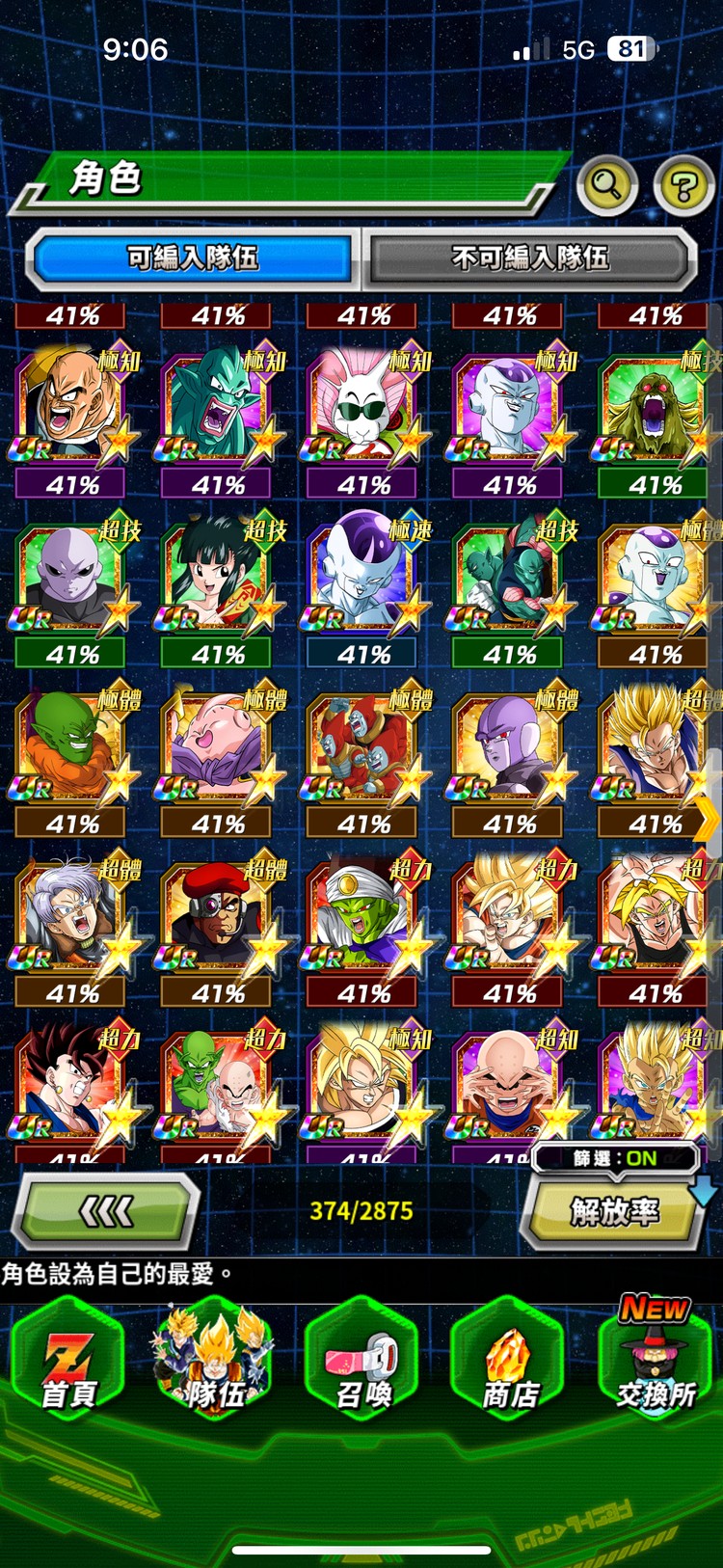The height and width of the screenshot is (1568, 723).
Task: Open the question mark help icon
Action: [x=683, y=186]
